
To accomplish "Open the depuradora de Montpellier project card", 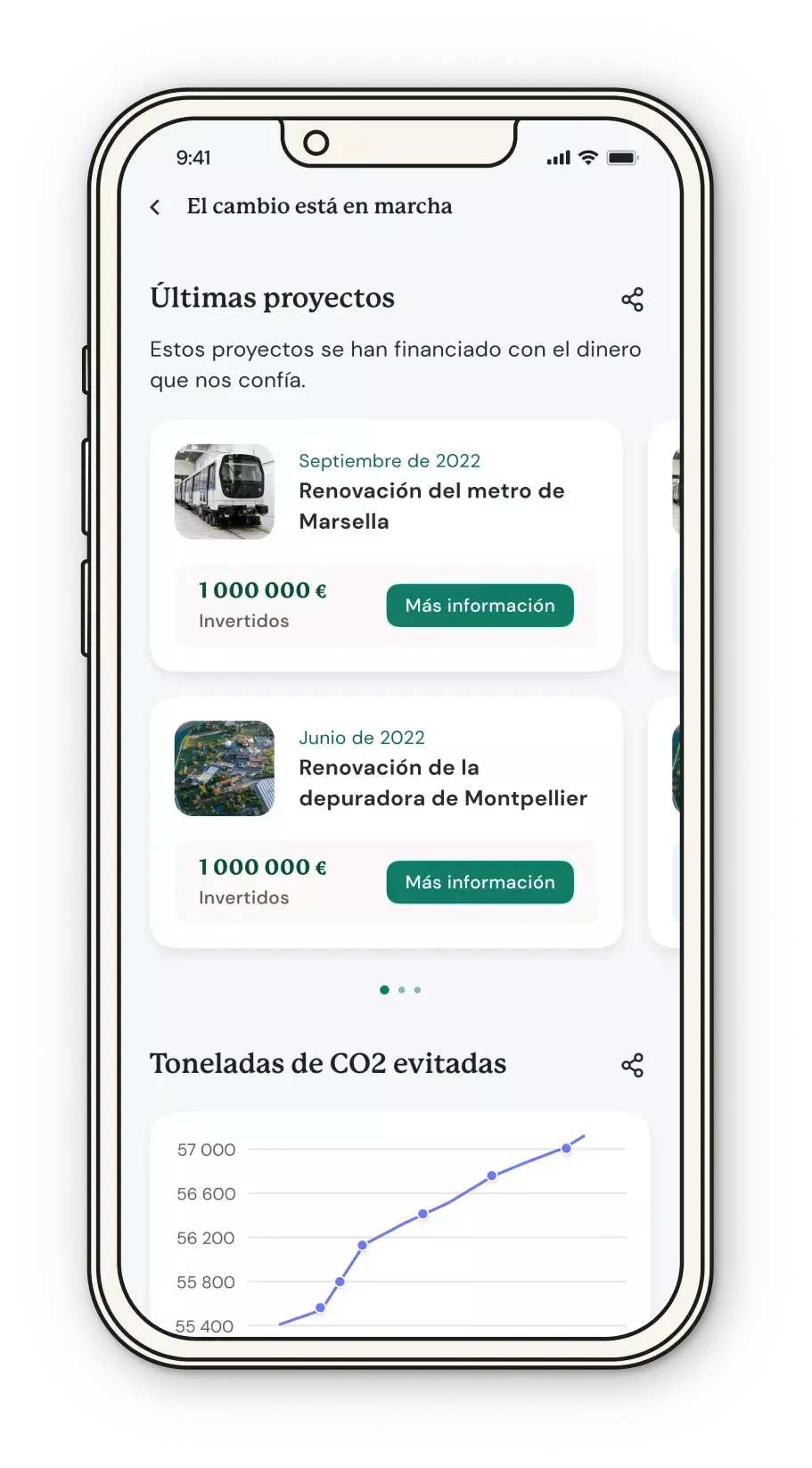I will pyautogui.click(x=442, y=782).
